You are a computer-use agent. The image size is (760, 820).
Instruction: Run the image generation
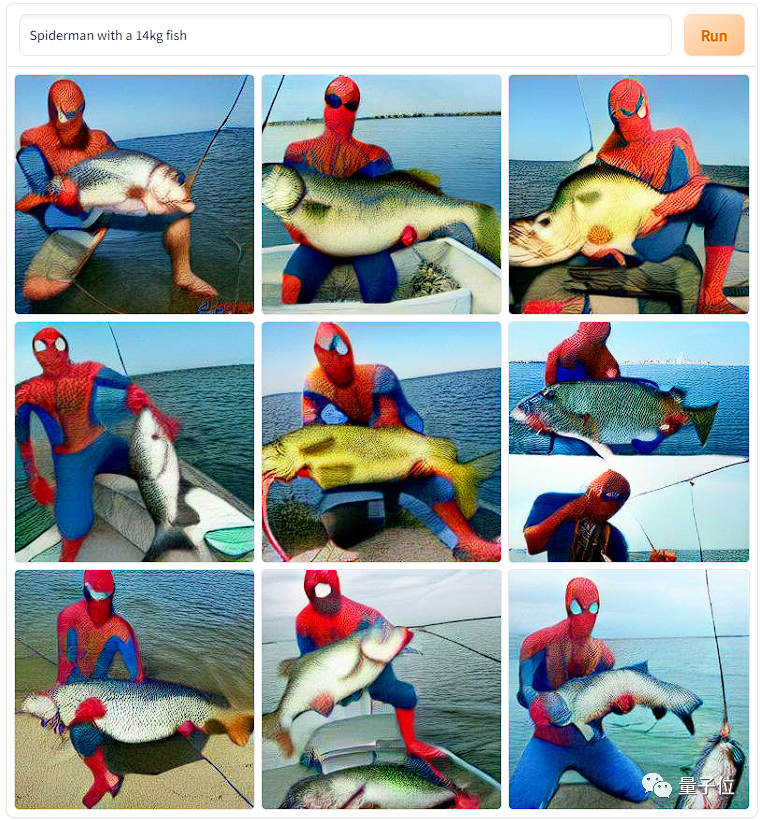tap(713, 35)
